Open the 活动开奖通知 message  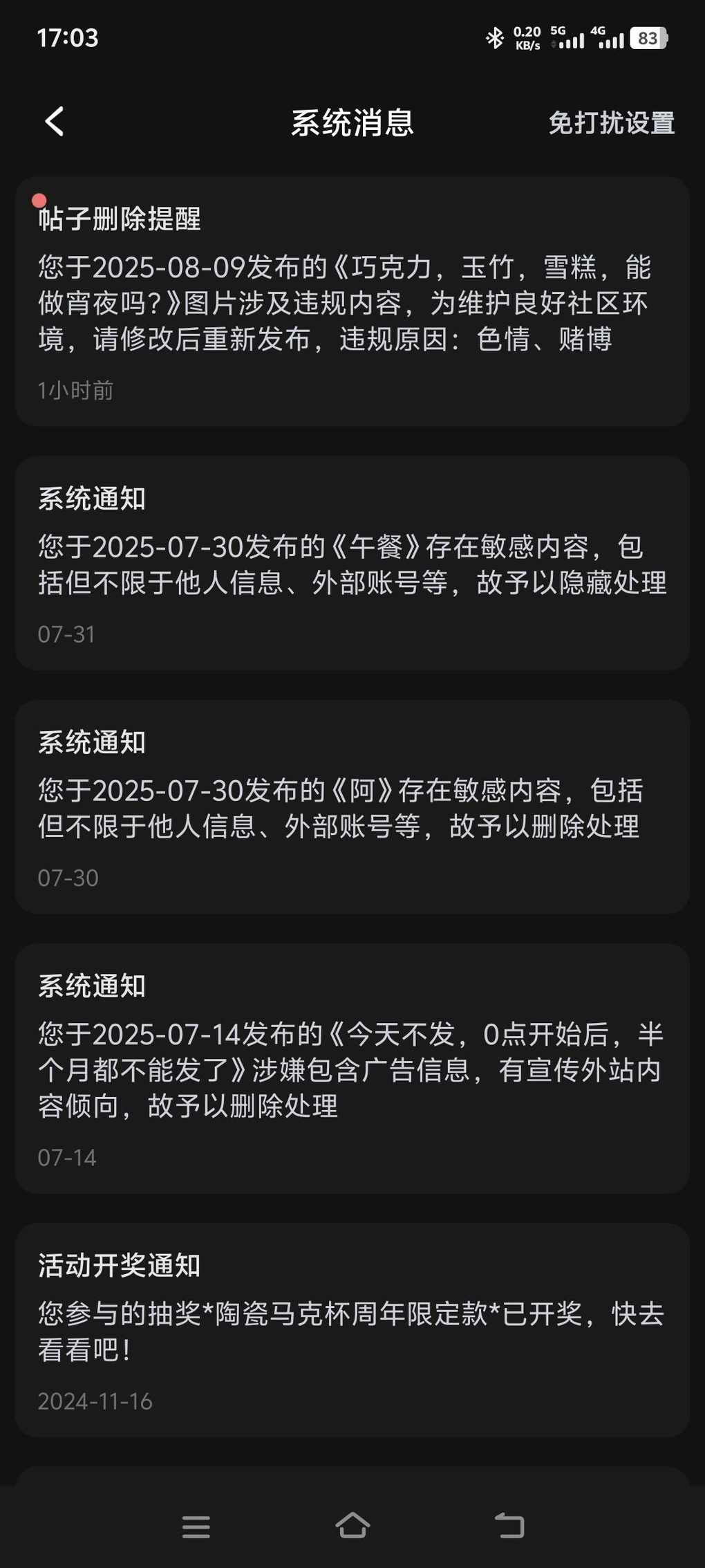352,1329
